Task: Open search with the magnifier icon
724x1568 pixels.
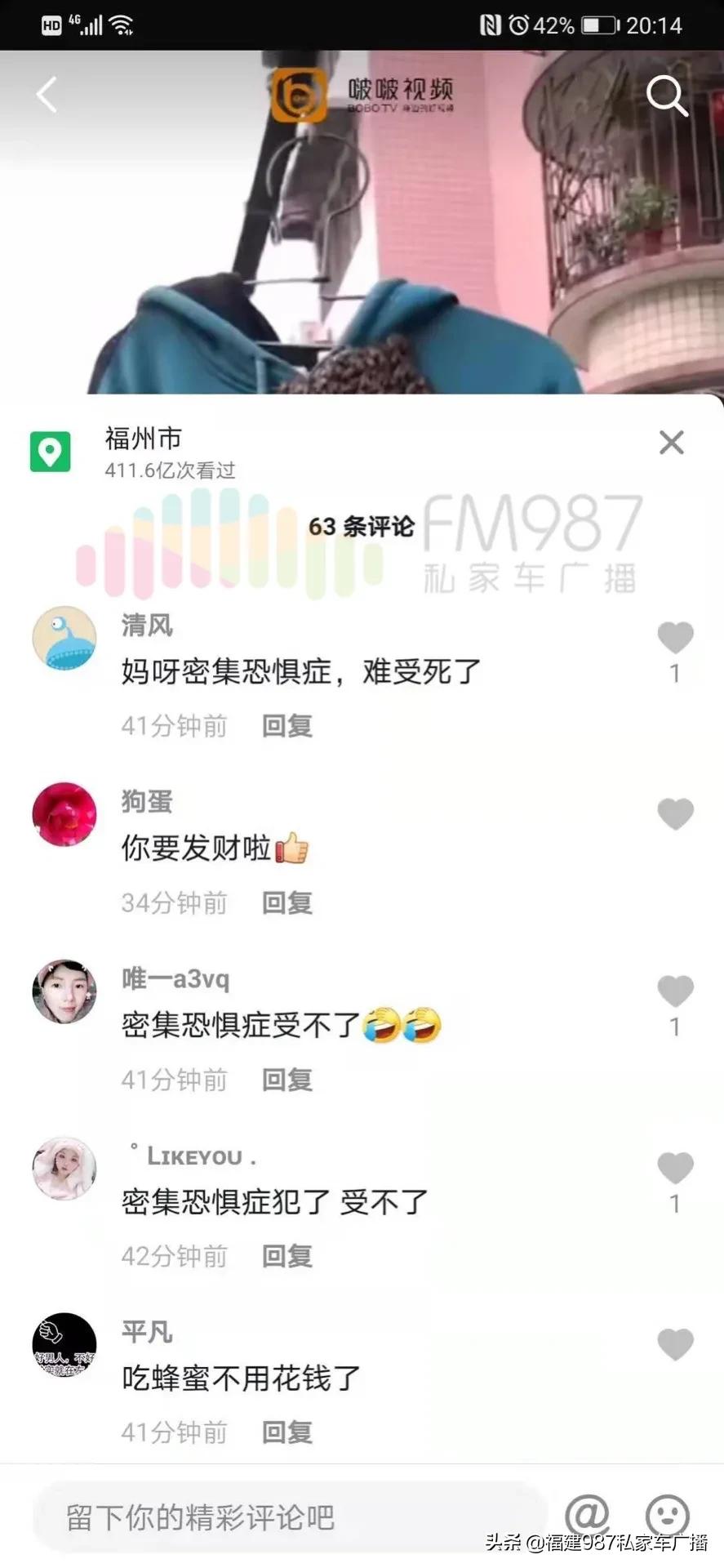Action: click(668, 96)
